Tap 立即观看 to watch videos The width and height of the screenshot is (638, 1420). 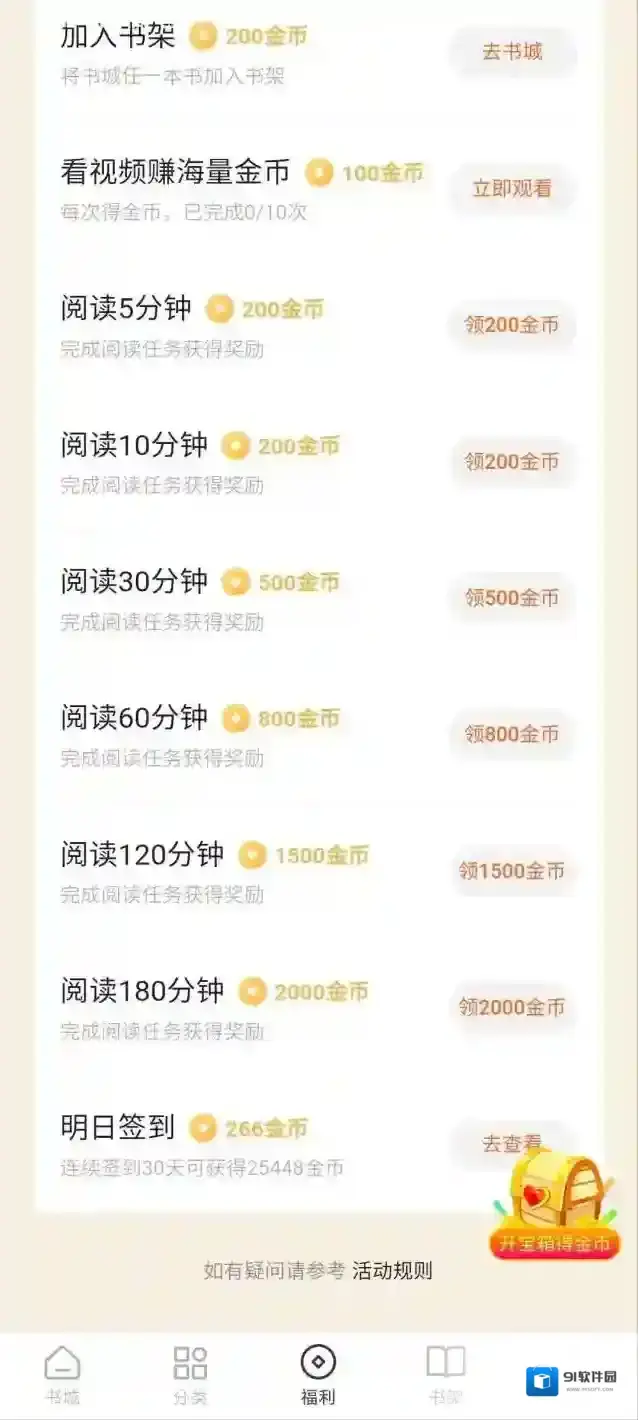point(512,189)
